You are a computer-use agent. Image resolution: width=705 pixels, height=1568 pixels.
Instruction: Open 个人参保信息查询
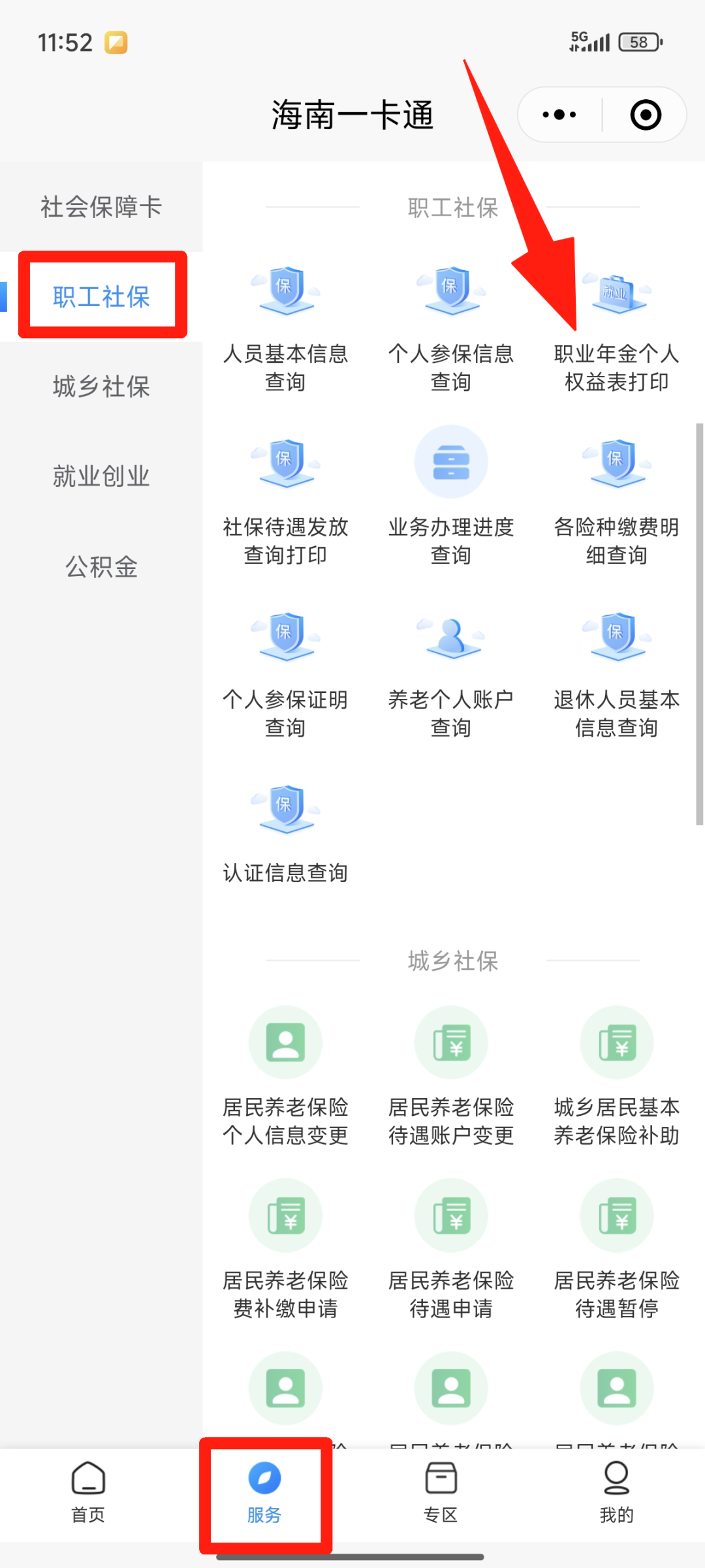coord(451,326)
